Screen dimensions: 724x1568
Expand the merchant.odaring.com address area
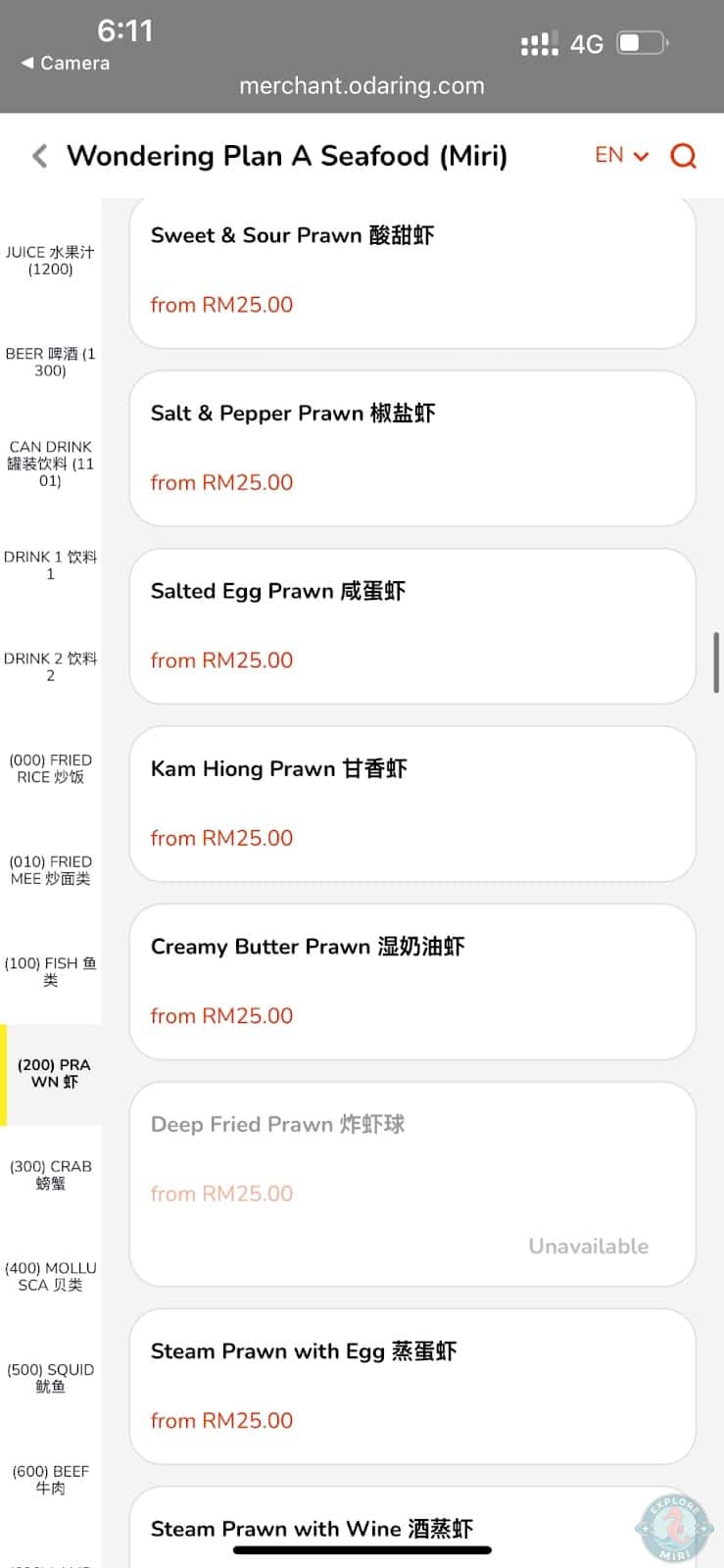[x=362, y=86]
